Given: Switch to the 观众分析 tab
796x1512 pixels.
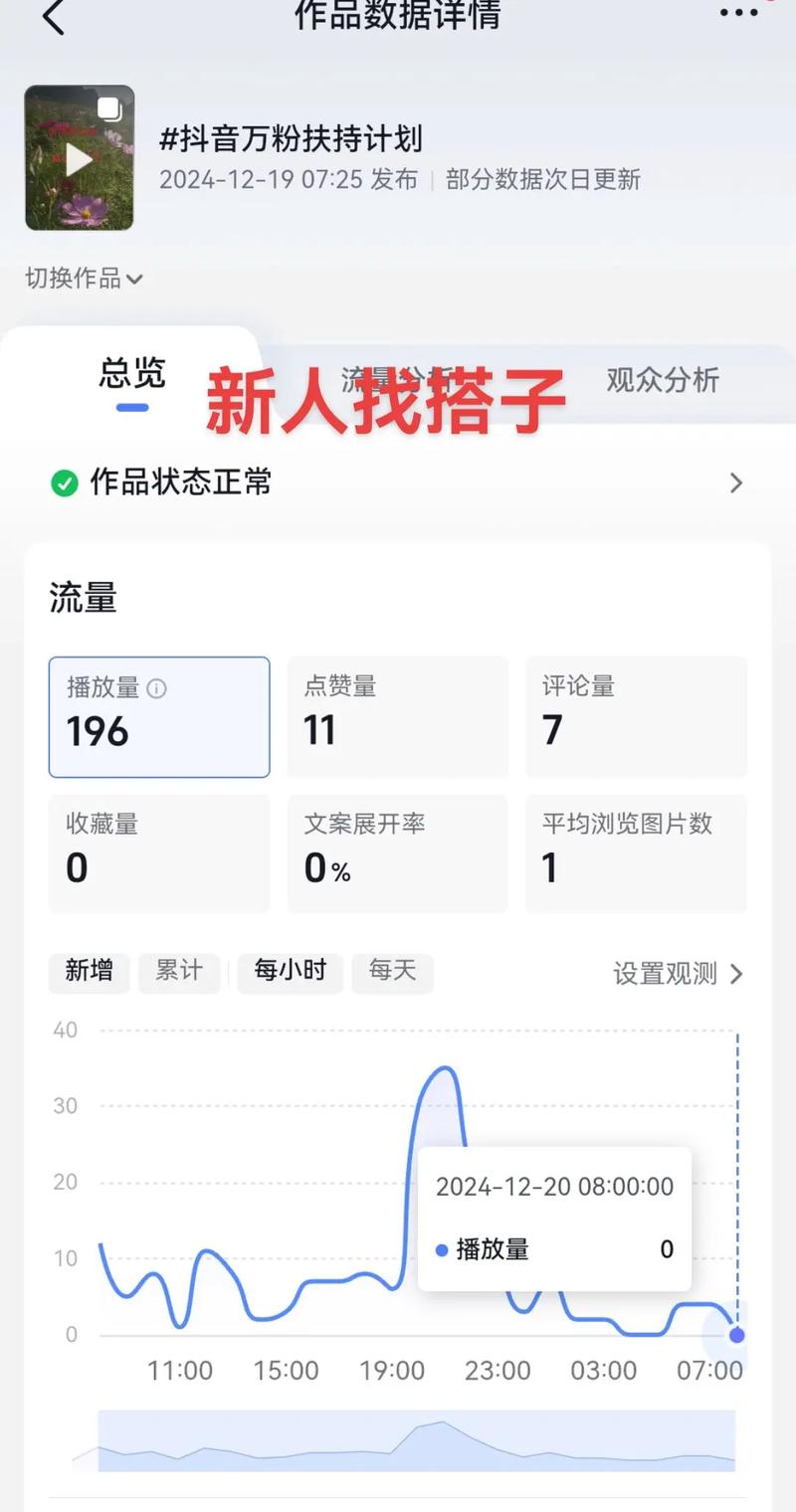Looking at the screenshot, I should [663, 380].
